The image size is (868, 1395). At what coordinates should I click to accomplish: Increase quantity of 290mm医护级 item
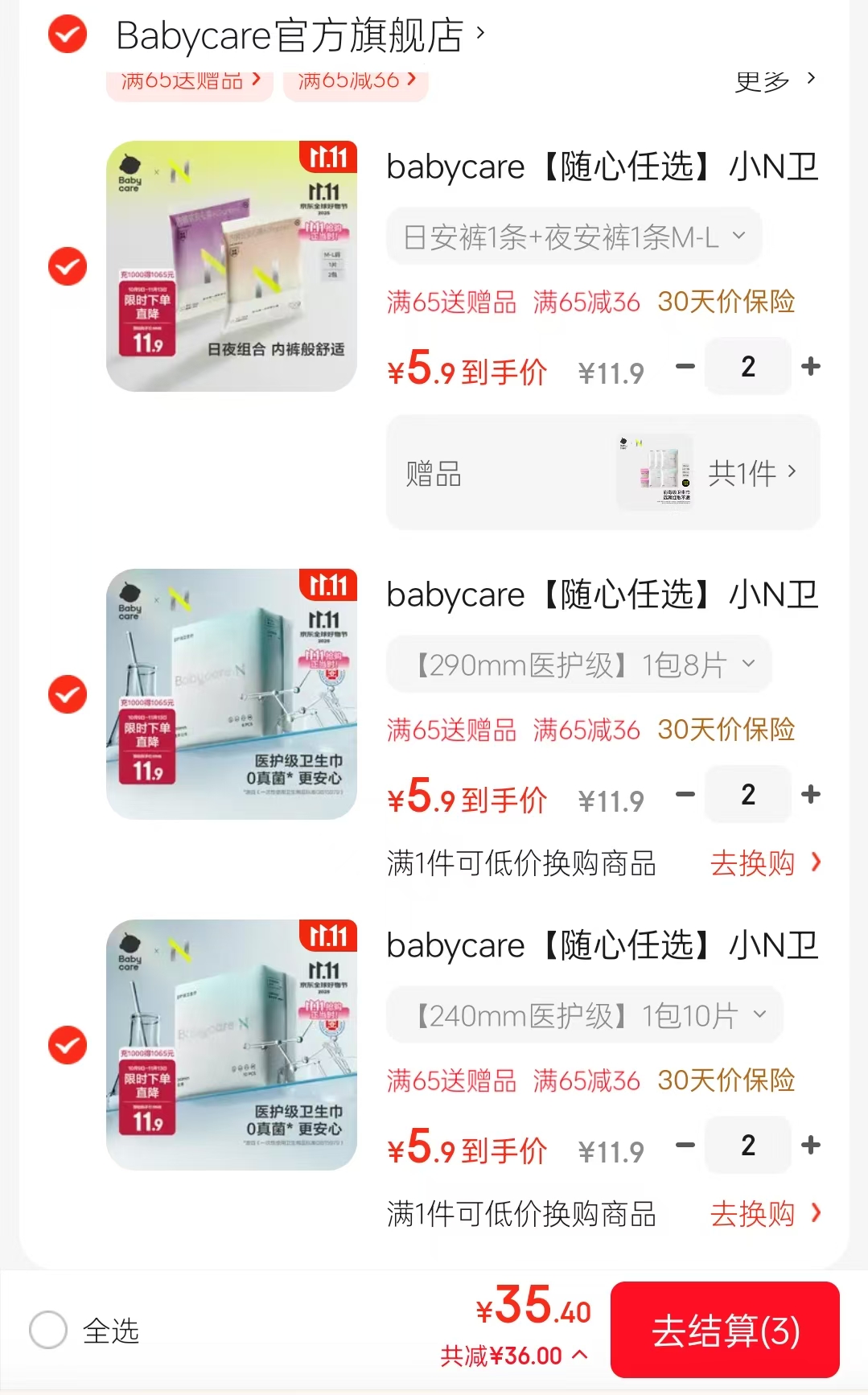(x=811, y=795)
